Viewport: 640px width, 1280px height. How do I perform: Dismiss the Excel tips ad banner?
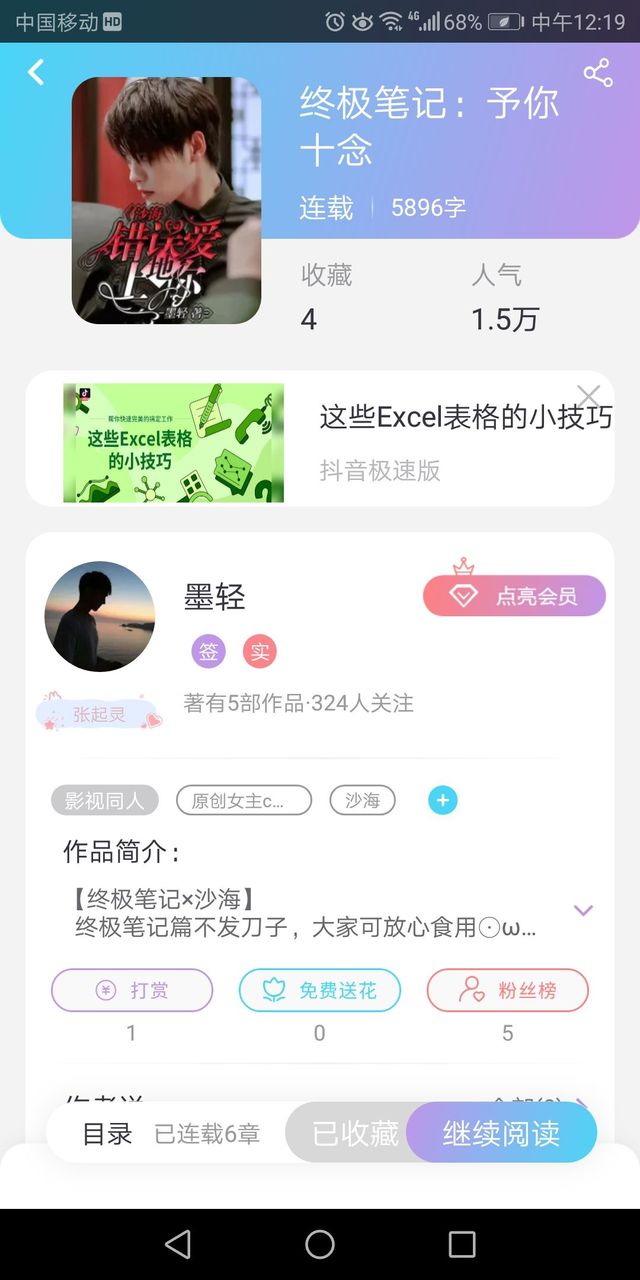[589, 396]
